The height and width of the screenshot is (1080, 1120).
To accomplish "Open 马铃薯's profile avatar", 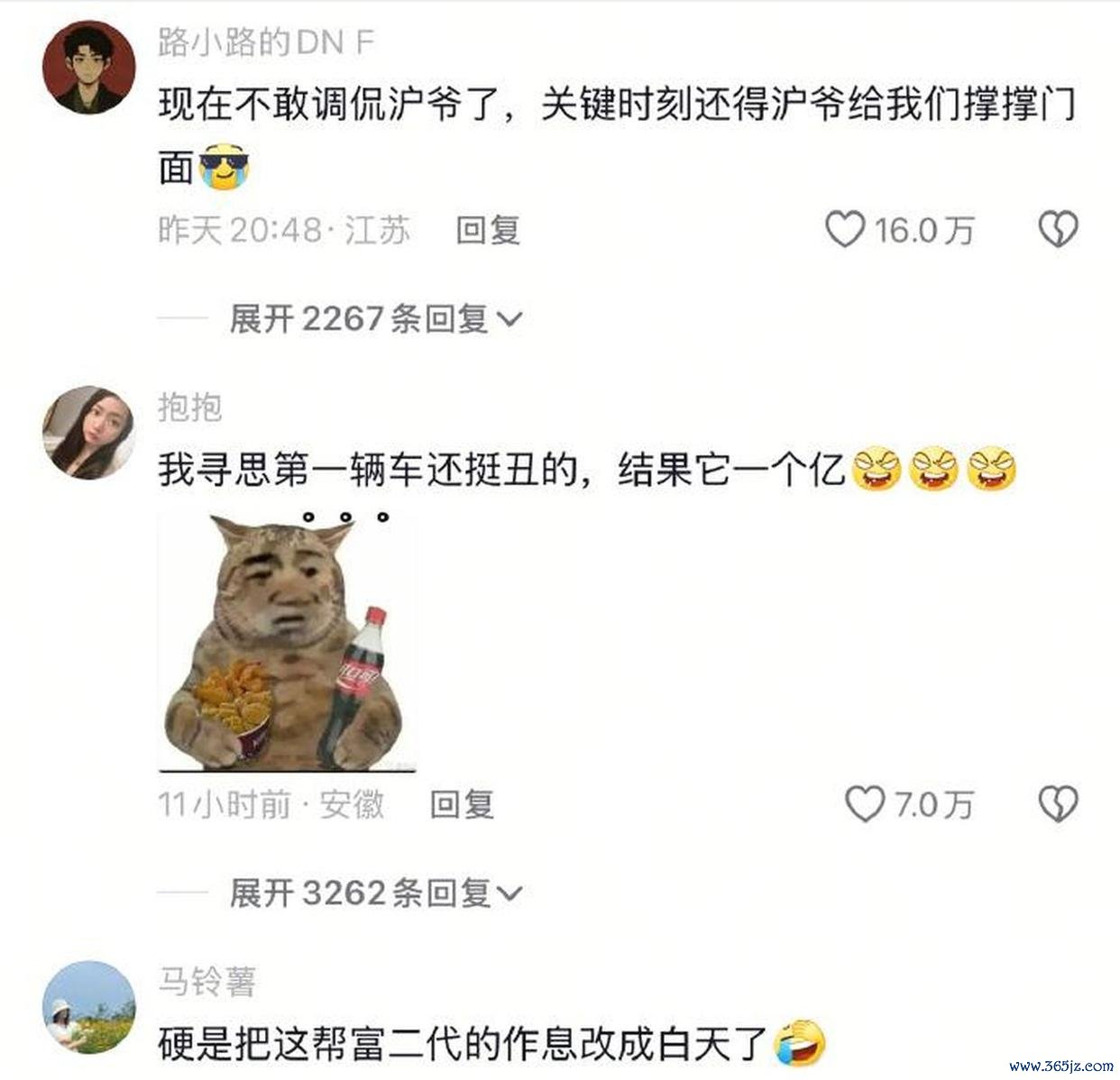I will [x=89, y=1007].
